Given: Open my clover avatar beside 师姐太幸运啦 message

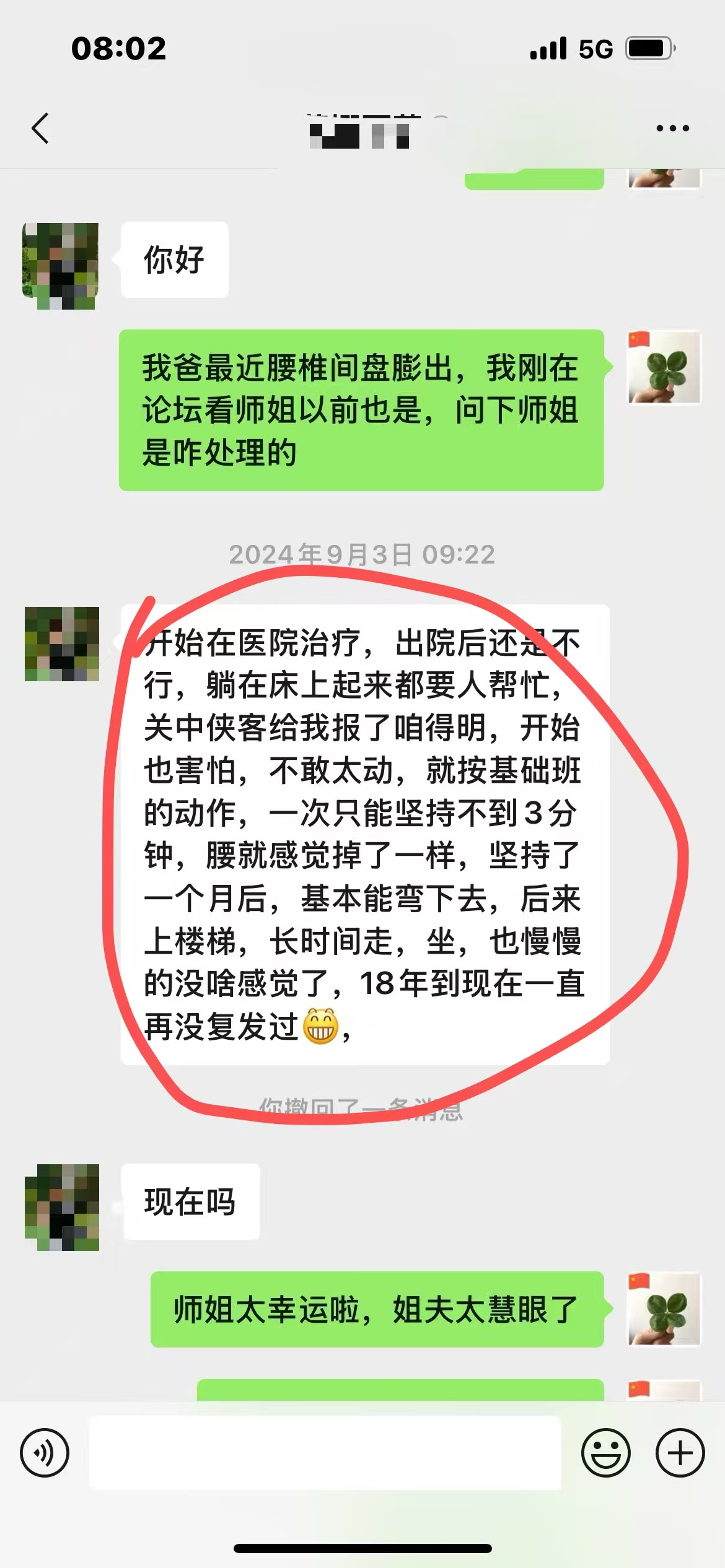Looking at the screenshot, I should [664, 1309].
